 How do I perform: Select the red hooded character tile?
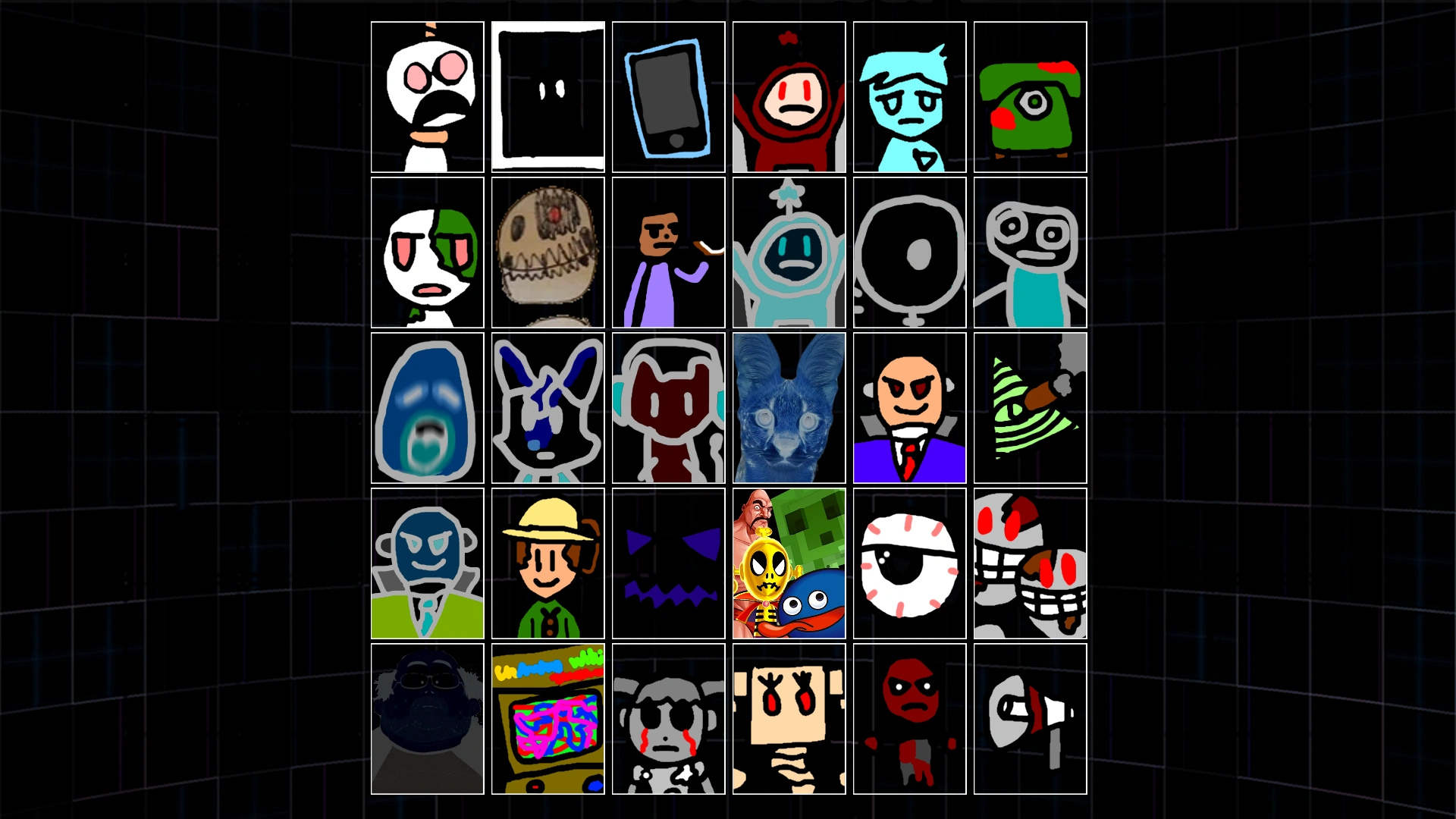(x=789, y=97)
